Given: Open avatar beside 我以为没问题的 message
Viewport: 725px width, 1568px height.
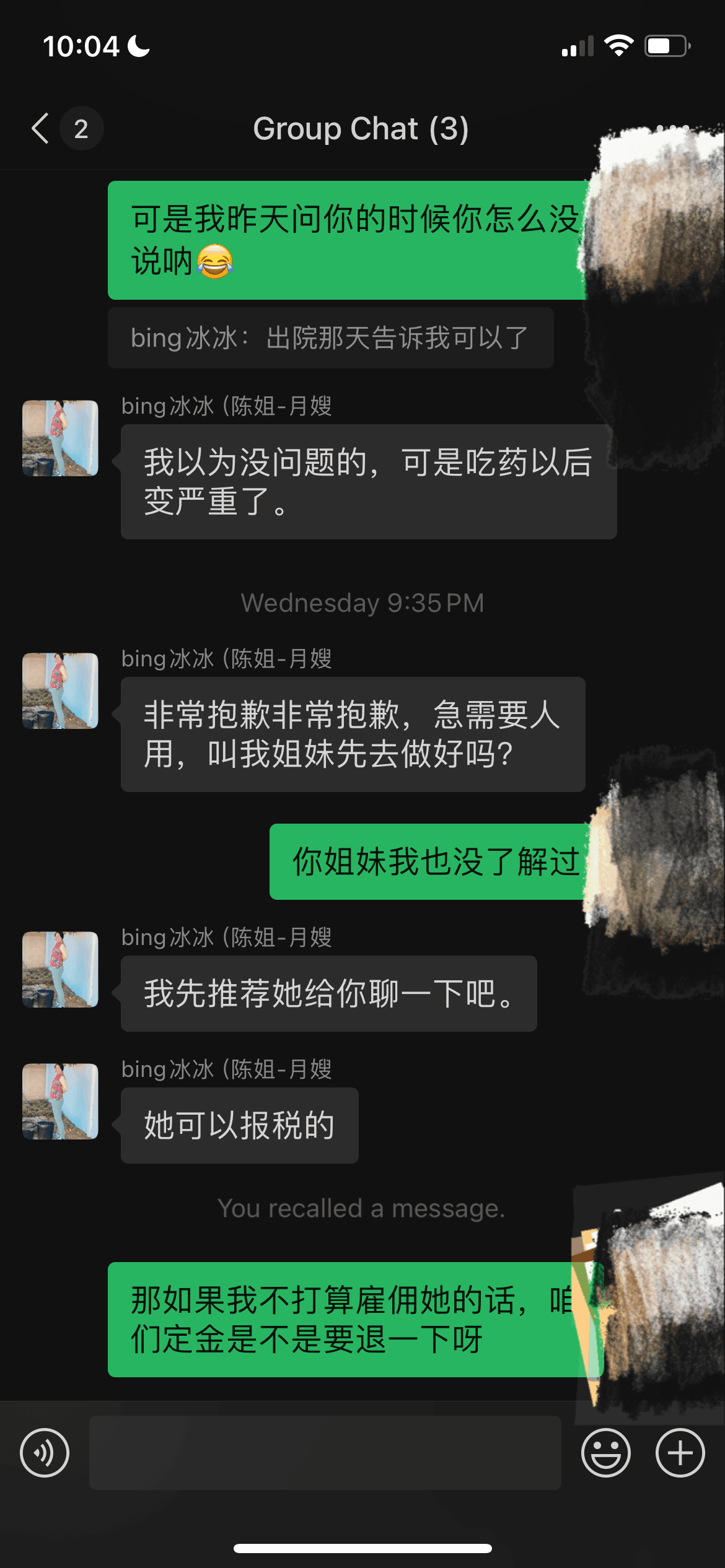Looking at the screenshot, I should [x=60, y=438].
